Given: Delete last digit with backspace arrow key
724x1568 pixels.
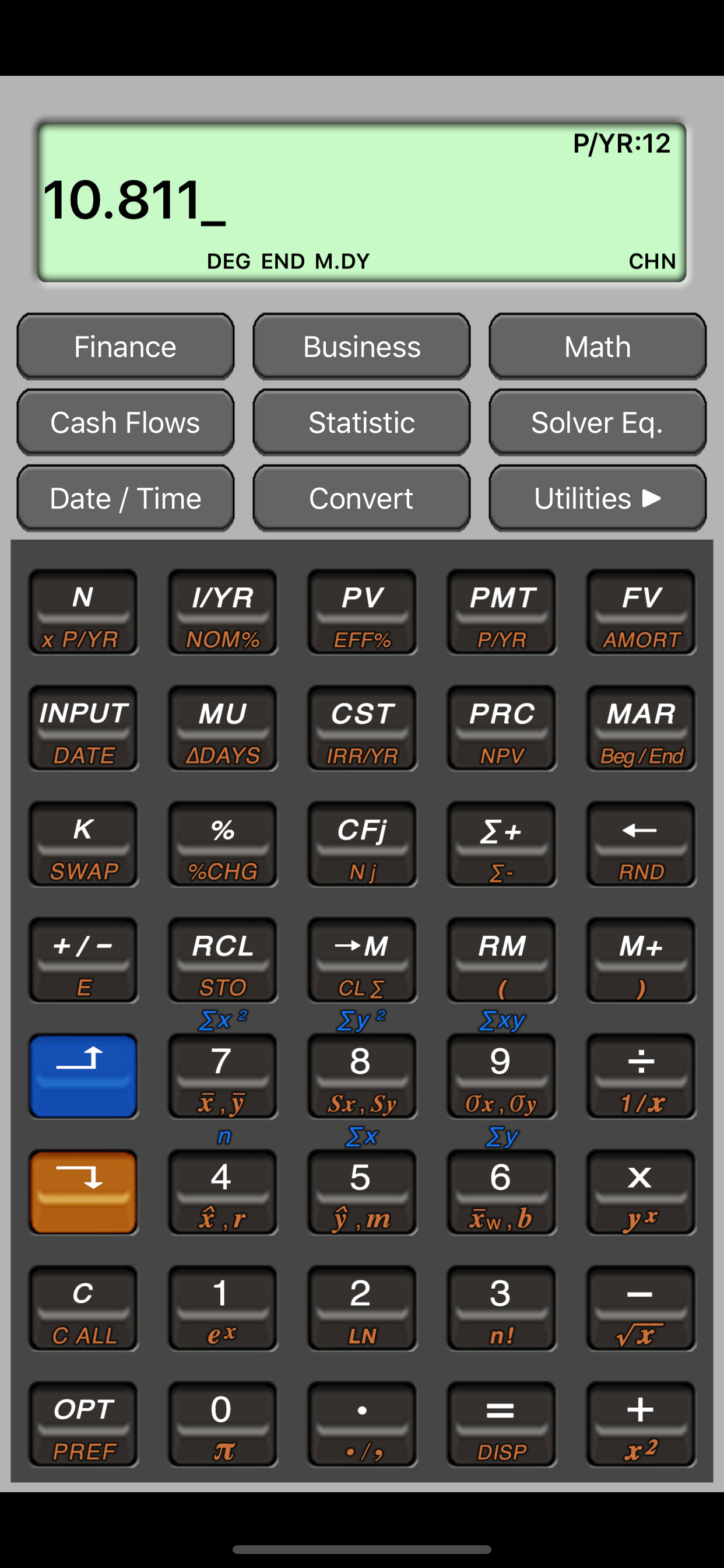Looking at the screenshot, I should coord(641,843).
